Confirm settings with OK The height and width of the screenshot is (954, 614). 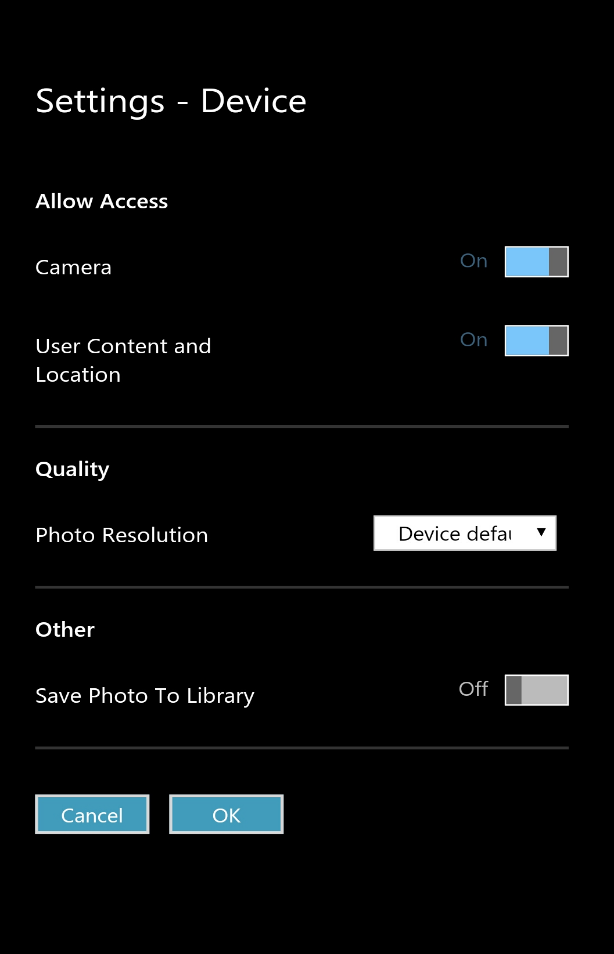tap(226, 814)
